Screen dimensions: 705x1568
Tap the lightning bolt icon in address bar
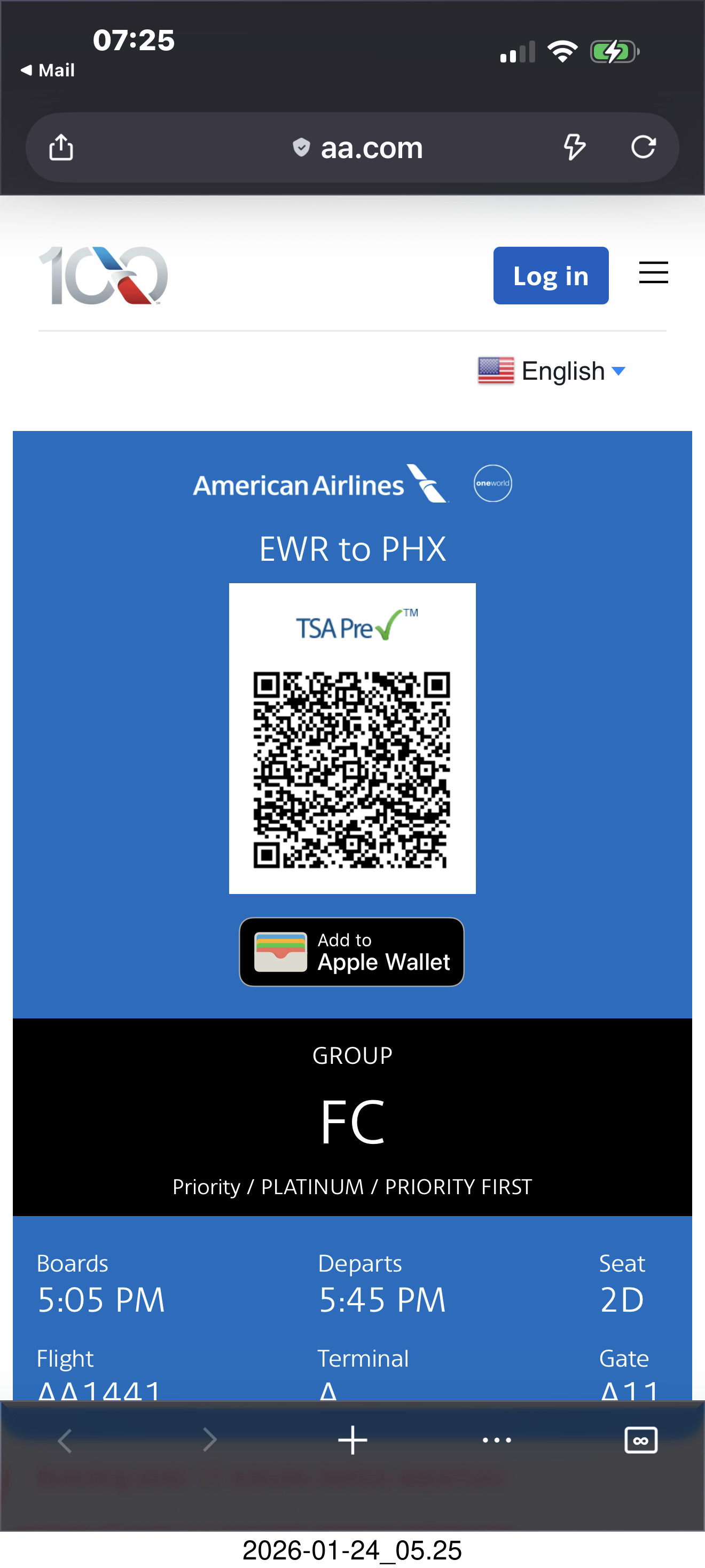click(x=574, y=147)
